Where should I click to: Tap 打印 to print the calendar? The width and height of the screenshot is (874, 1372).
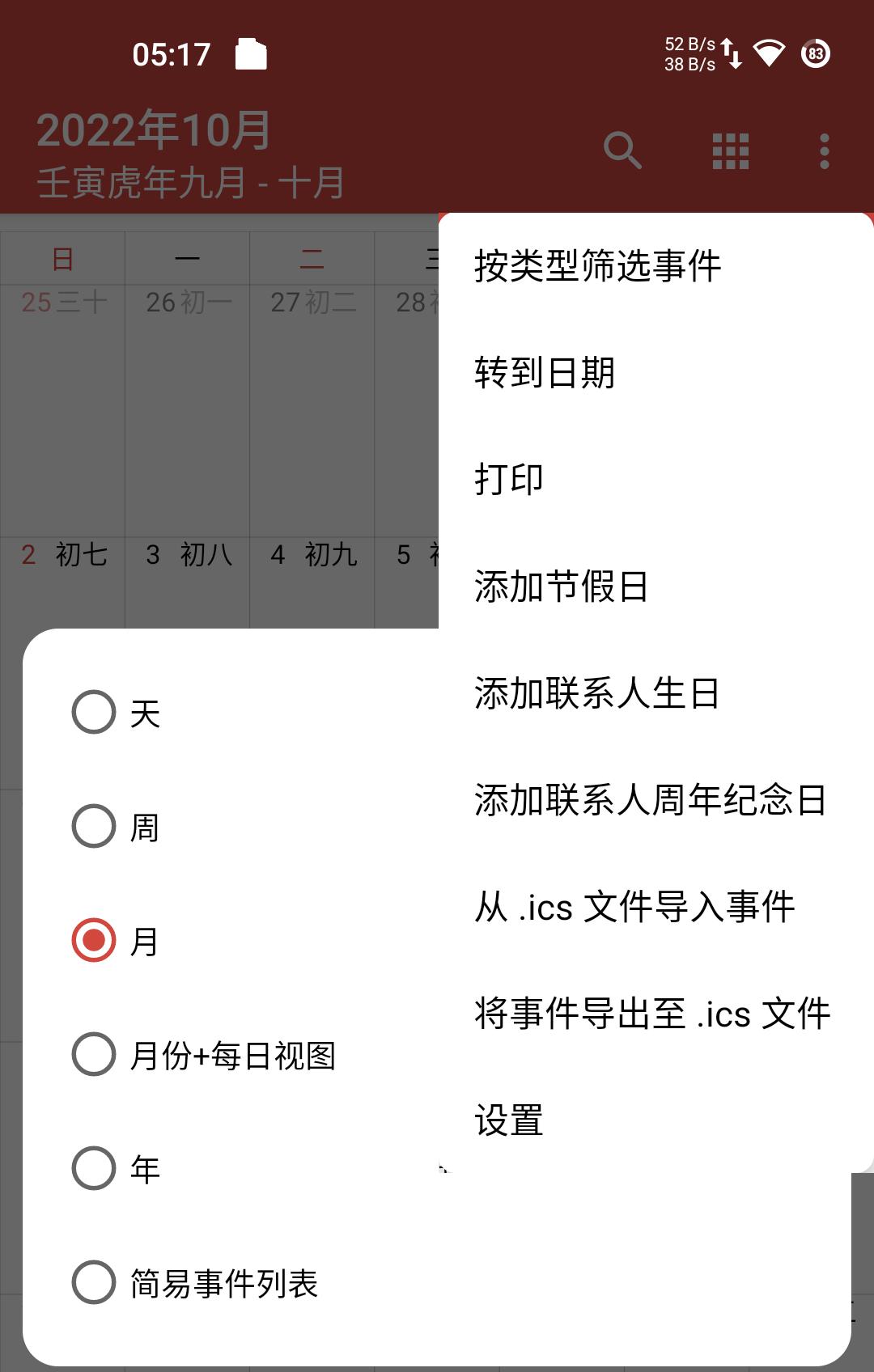pos(509,480)
